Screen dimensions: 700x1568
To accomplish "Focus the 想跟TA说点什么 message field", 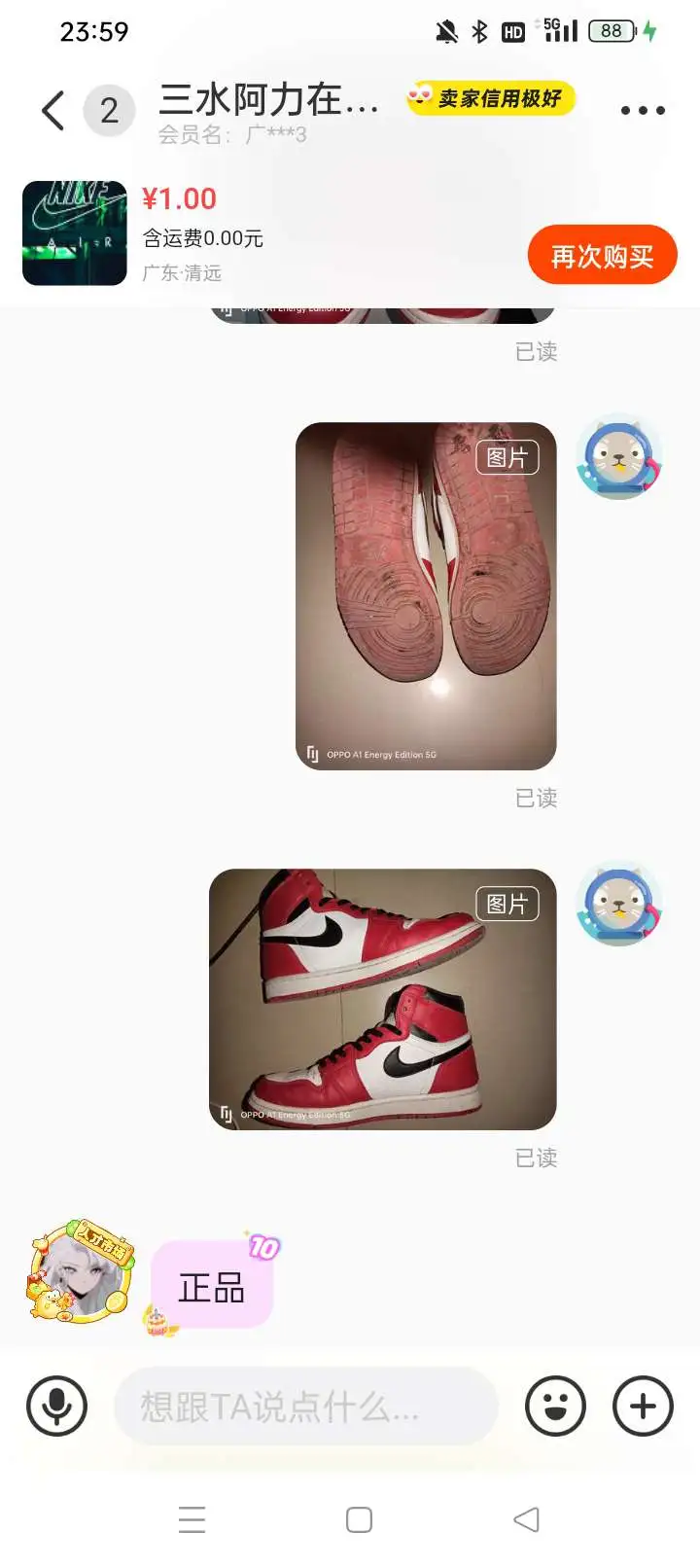I will point(306,1406).
